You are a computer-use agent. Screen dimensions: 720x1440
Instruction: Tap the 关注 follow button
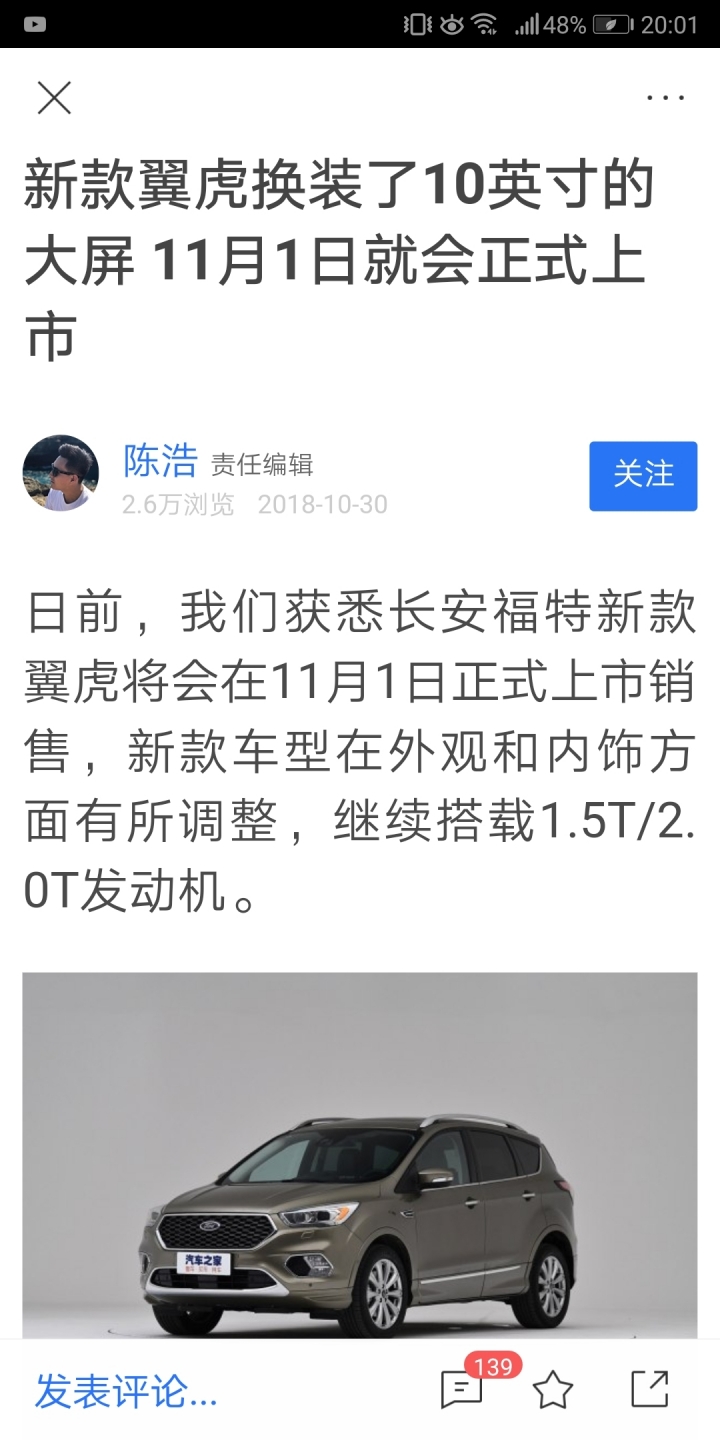pos(642,475)
